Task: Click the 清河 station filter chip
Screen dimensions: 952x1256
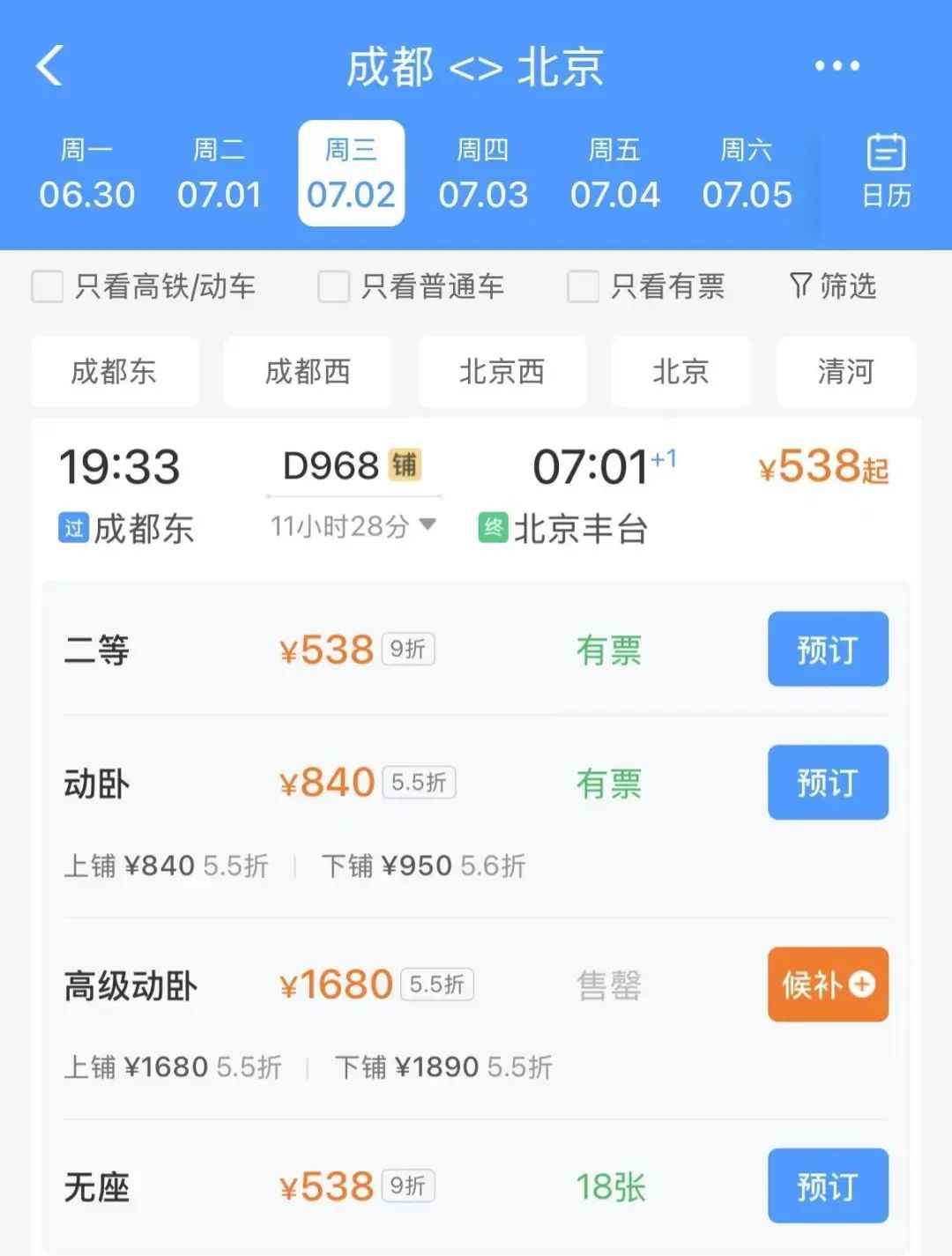Action: [x=845, y=372]
